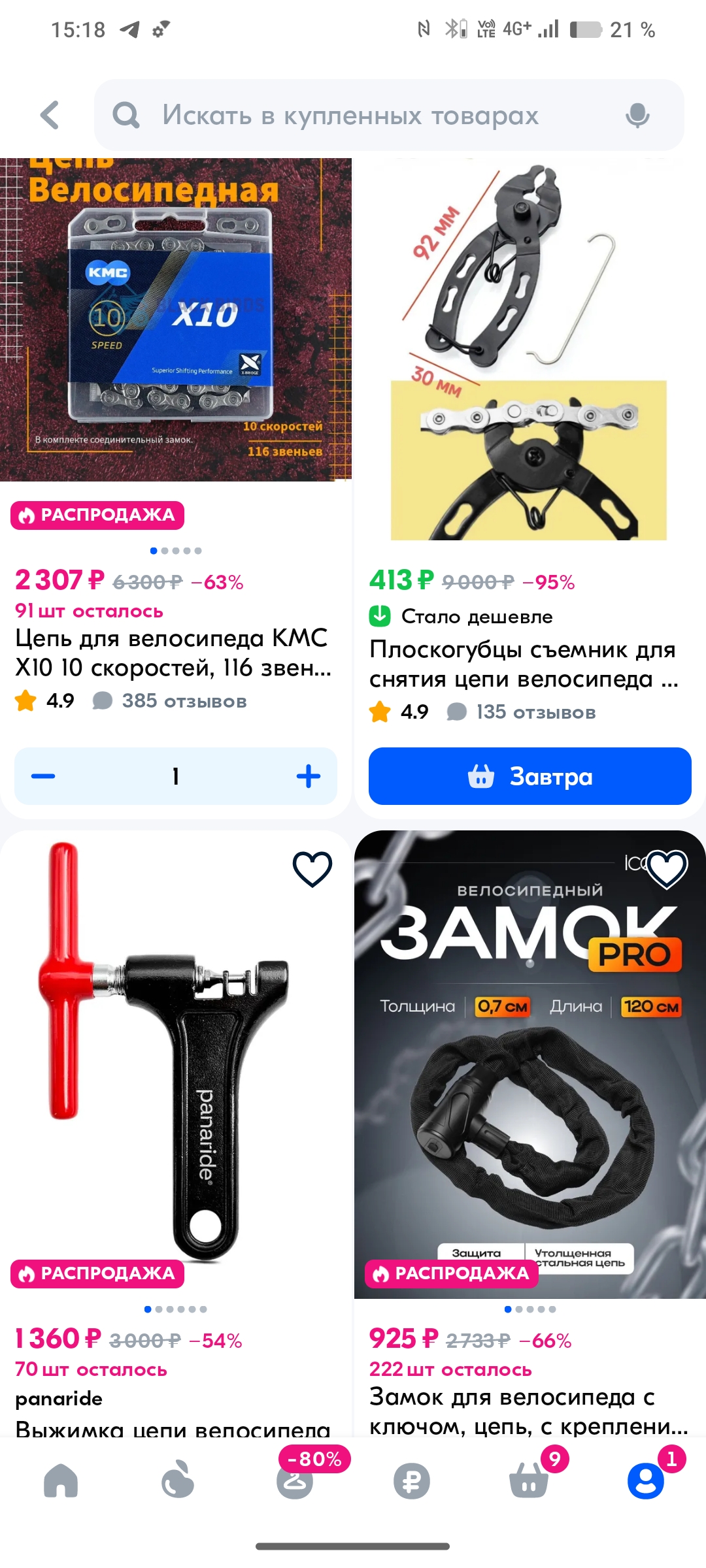Switch to the Home tab
The height and width of the screenshot is (1568, 706).
[x=61, y=1480]
